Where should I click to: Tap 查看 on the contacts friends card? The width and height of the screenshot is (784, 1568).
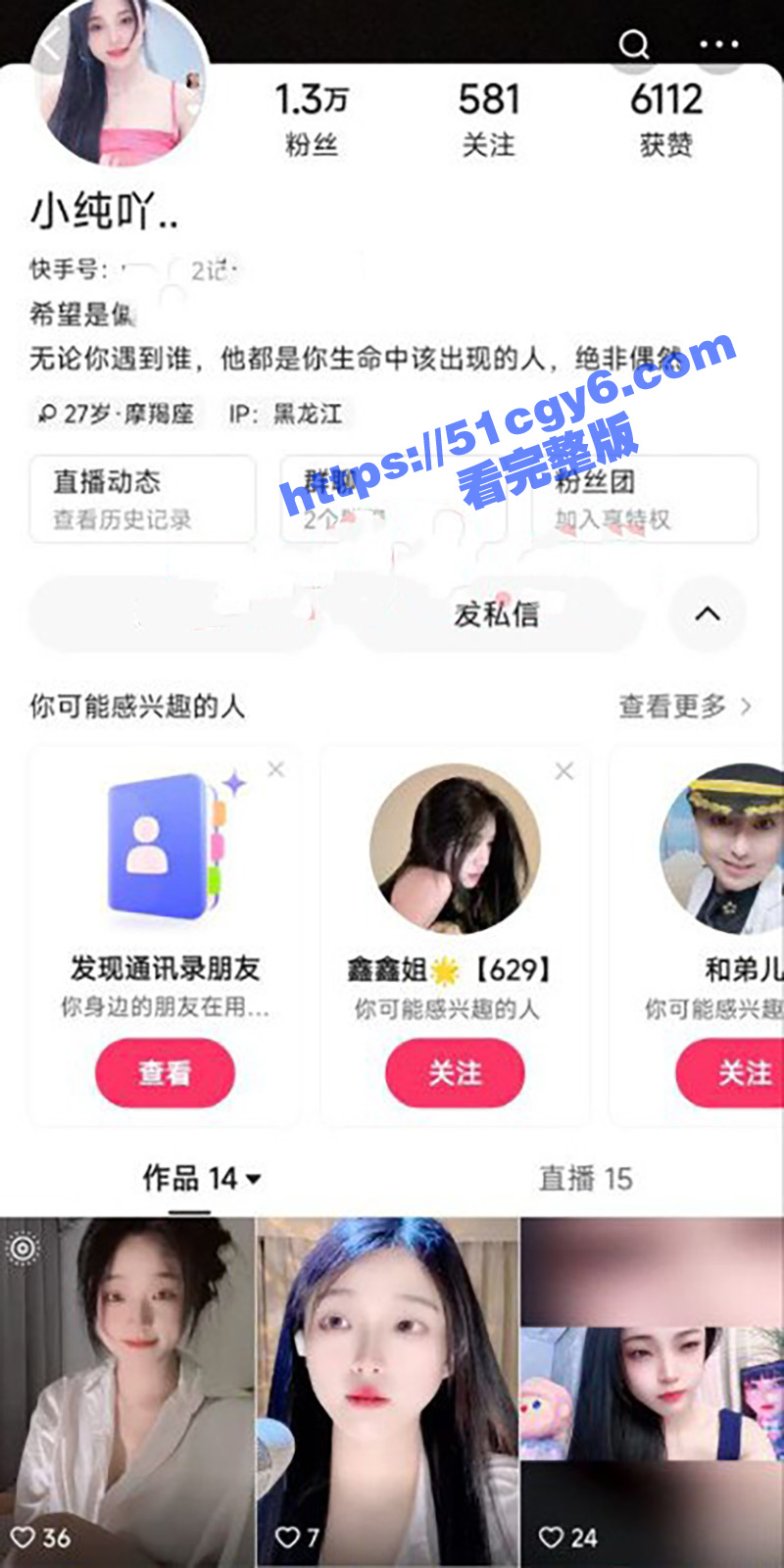click(165, 1073)
